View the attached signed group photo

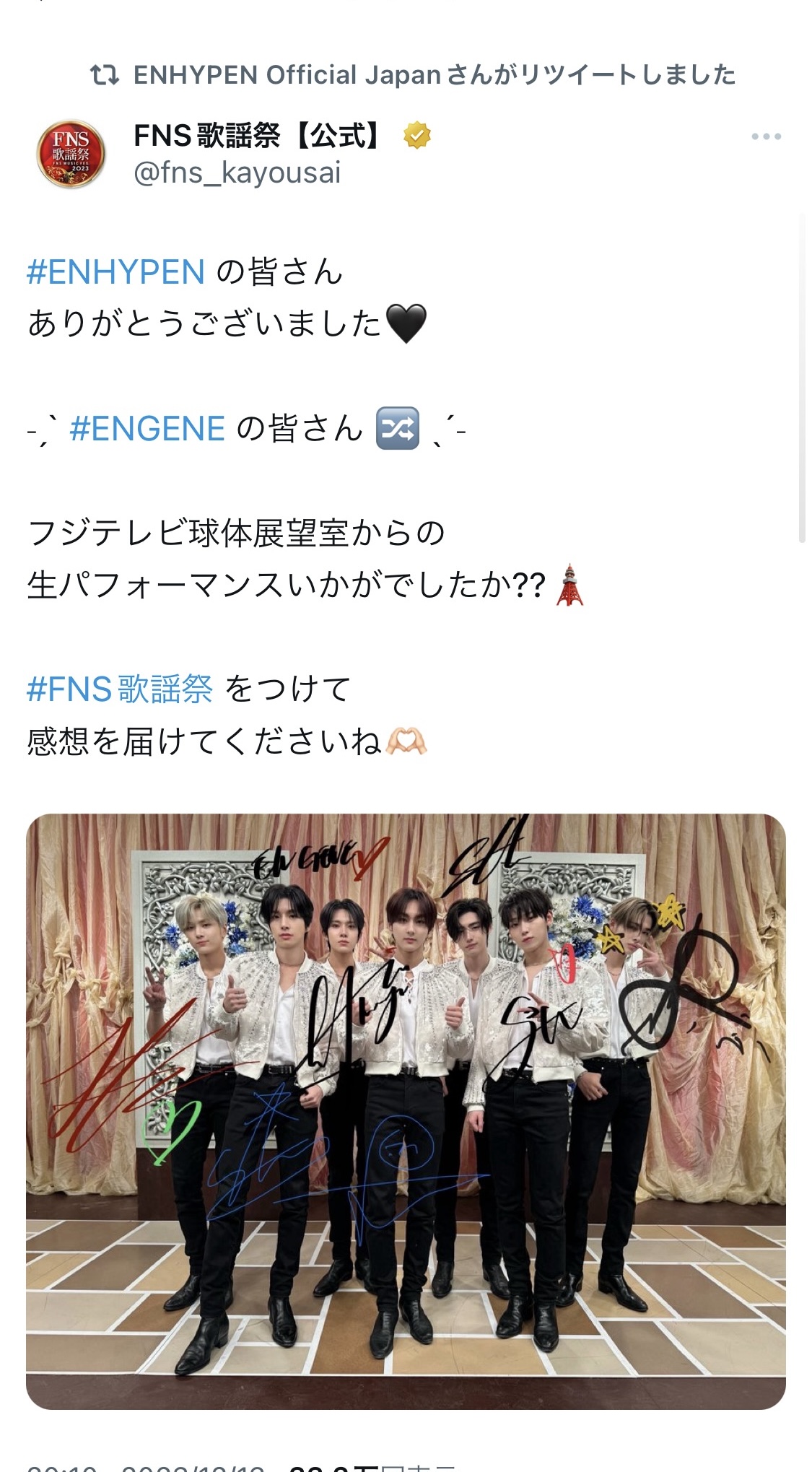[x=406, y=1111]
